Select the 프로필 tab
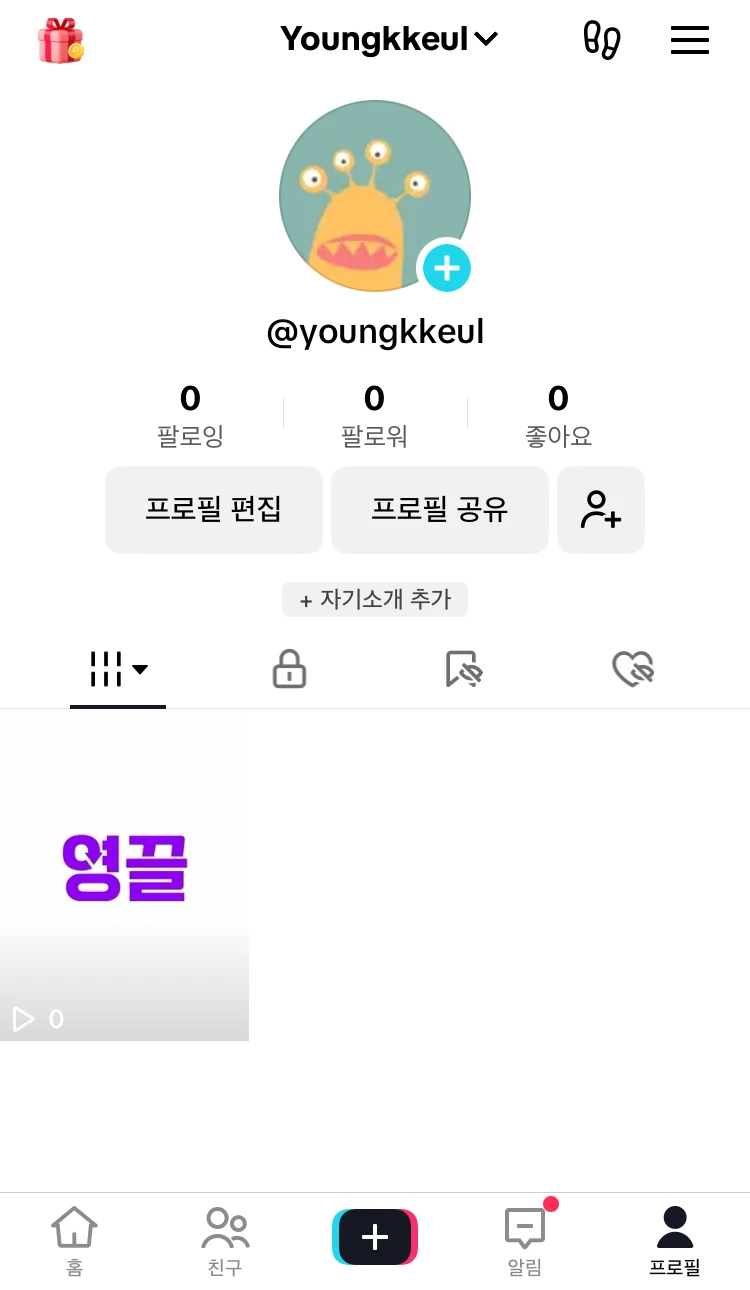This screenshot has width=750, height=1290. click(x=675, y=1240)
